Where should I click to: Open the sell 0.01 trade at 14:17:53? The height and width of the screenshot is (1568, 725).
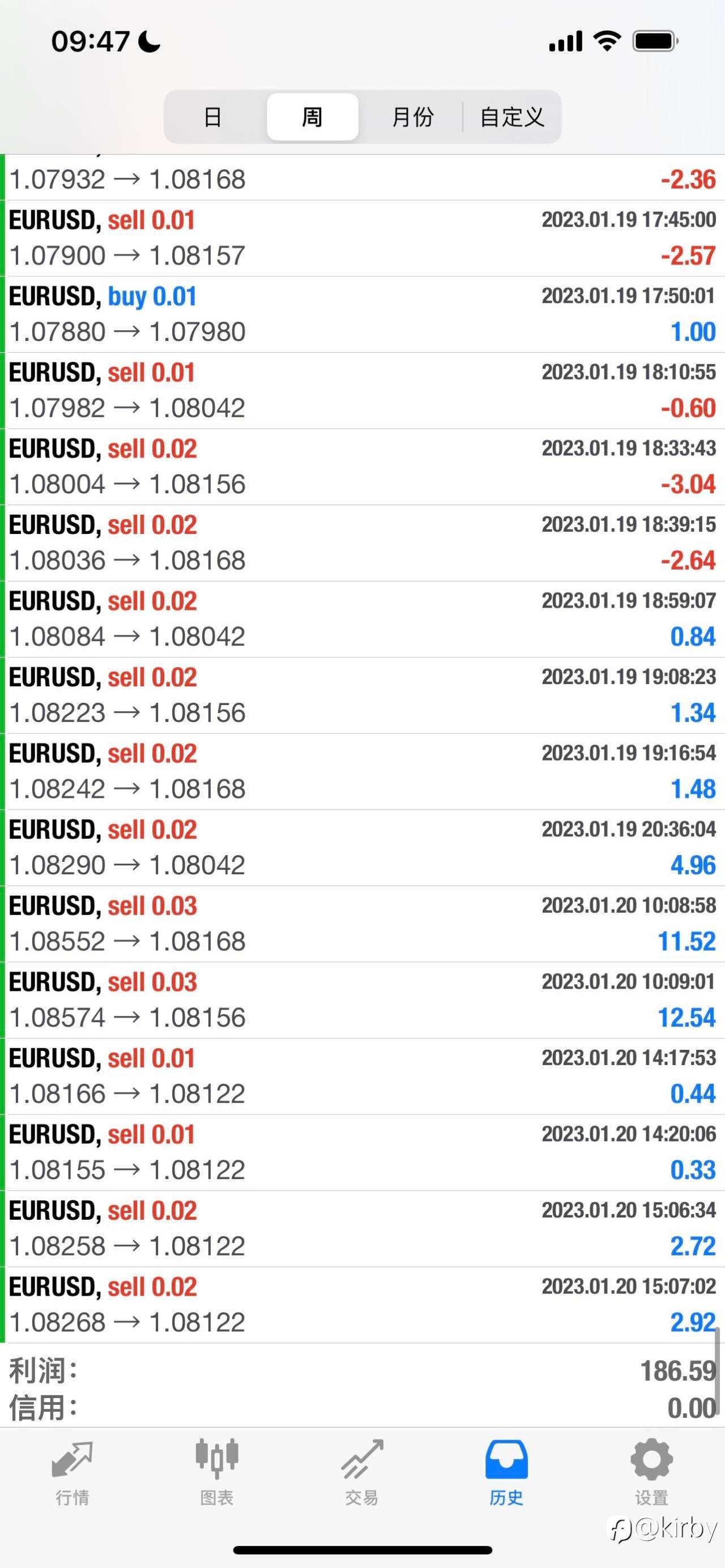coord(364,1076)
